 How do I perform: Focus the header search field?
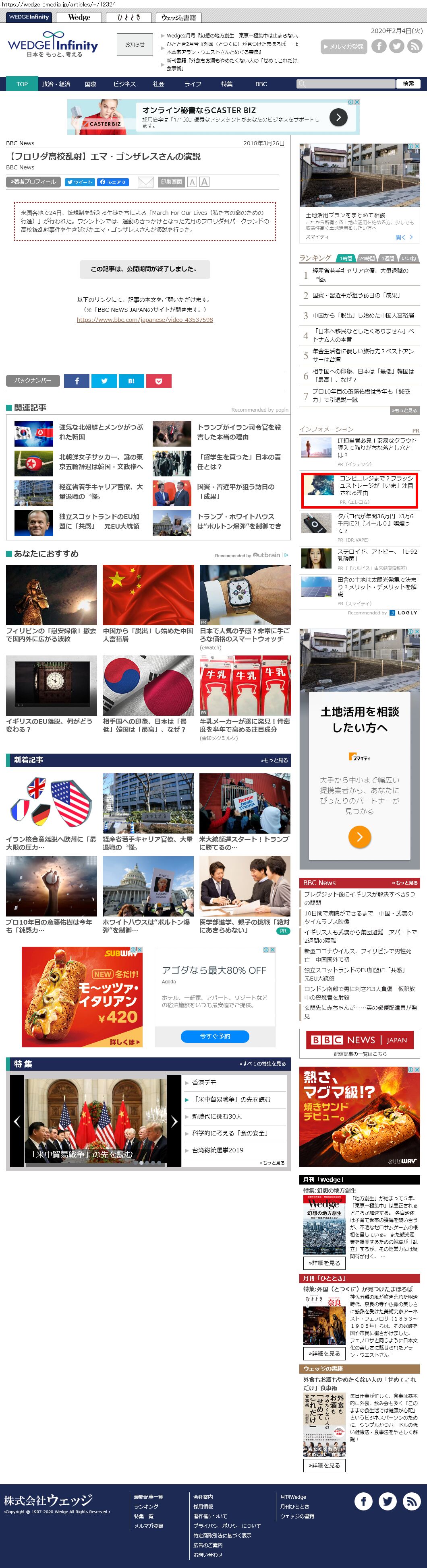click(346, 84)
